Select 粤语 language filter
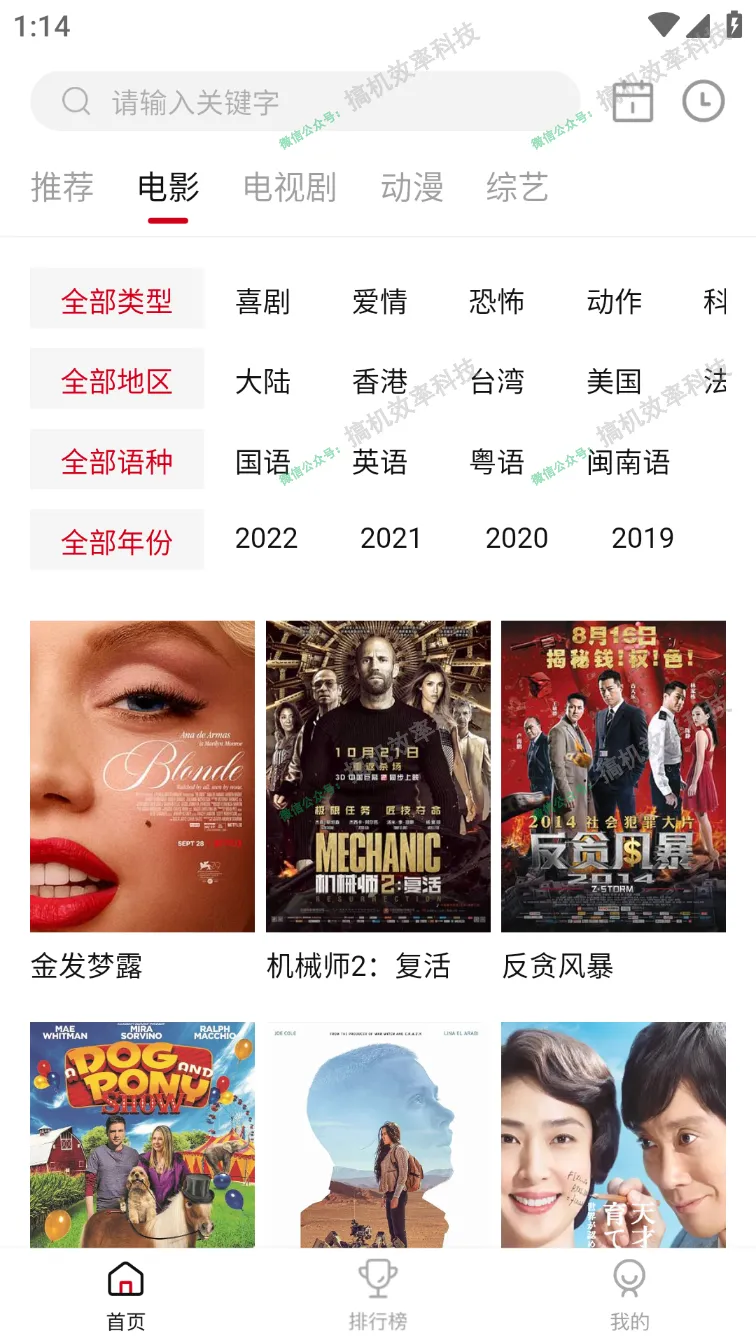This screenshot has width=756, height=1339. coord(497,462)
